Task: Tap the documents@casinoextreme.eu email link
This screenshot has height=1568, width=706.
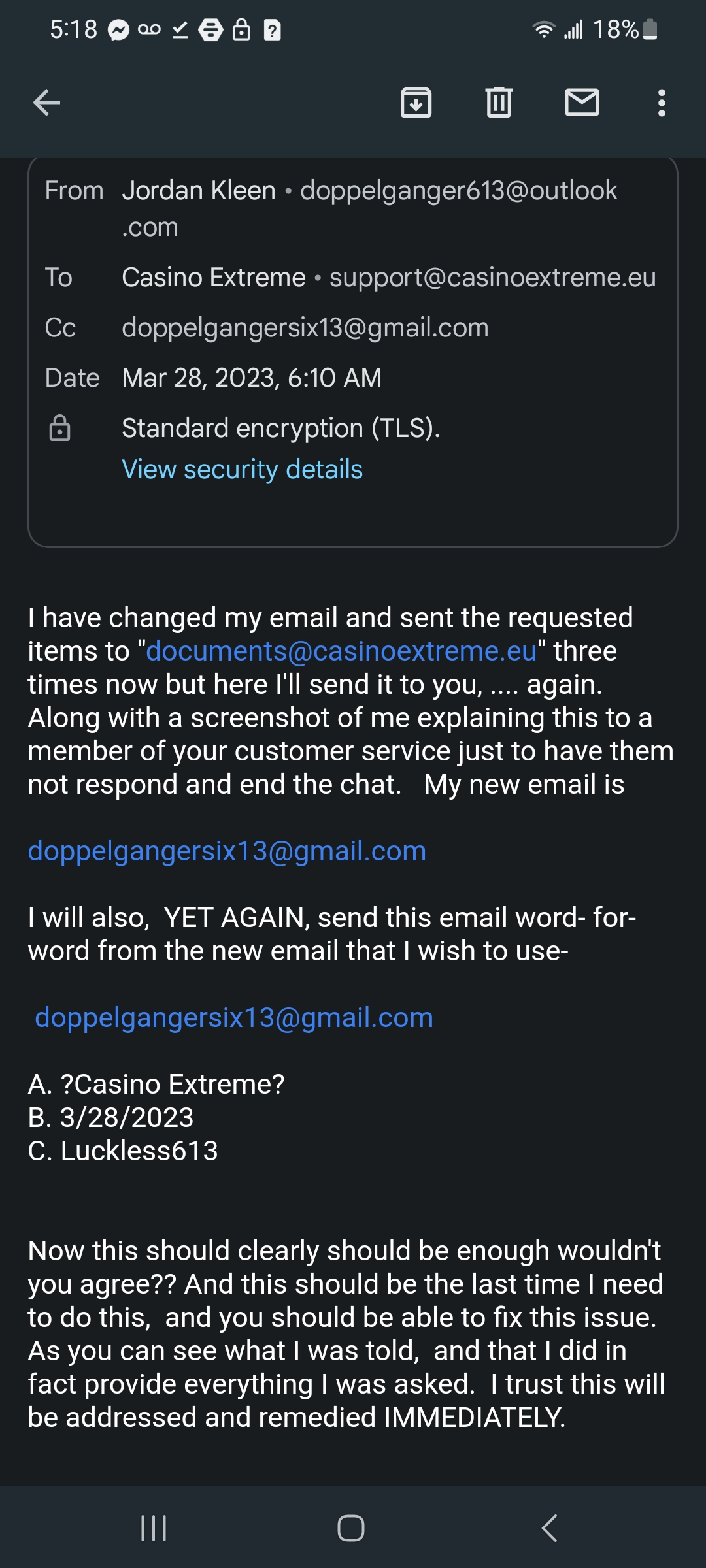Action: (x=341, y=651)
